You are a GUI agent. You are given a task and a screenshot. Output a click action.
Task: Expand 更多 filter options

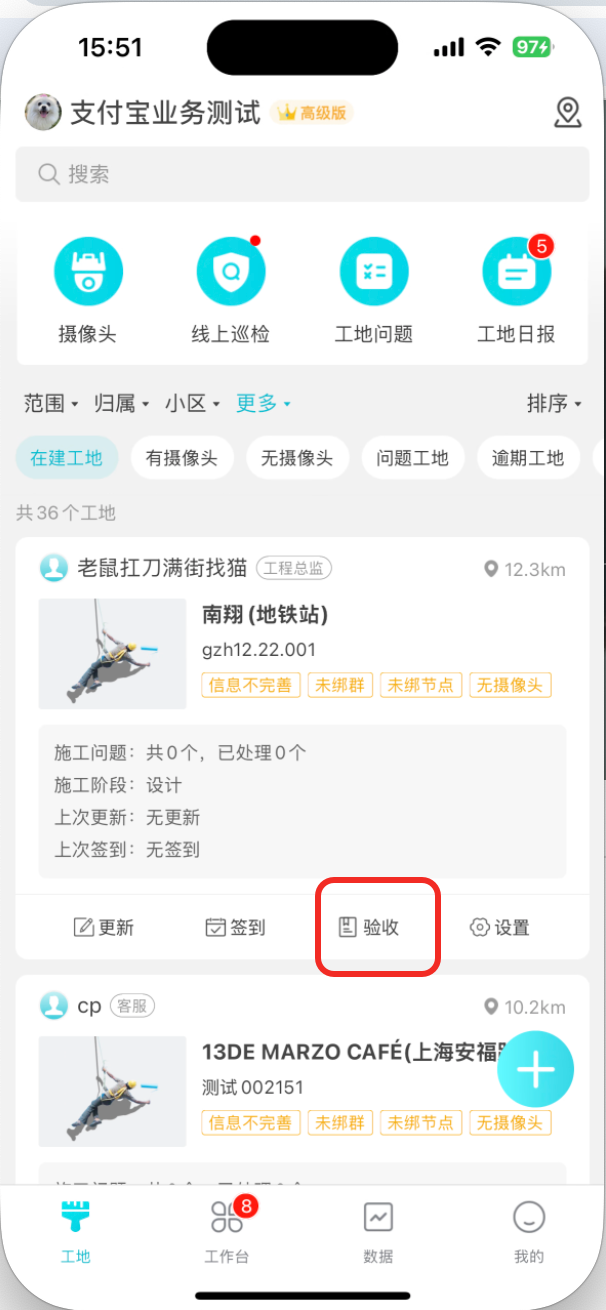pyautogui.click(x=263, y=403)
